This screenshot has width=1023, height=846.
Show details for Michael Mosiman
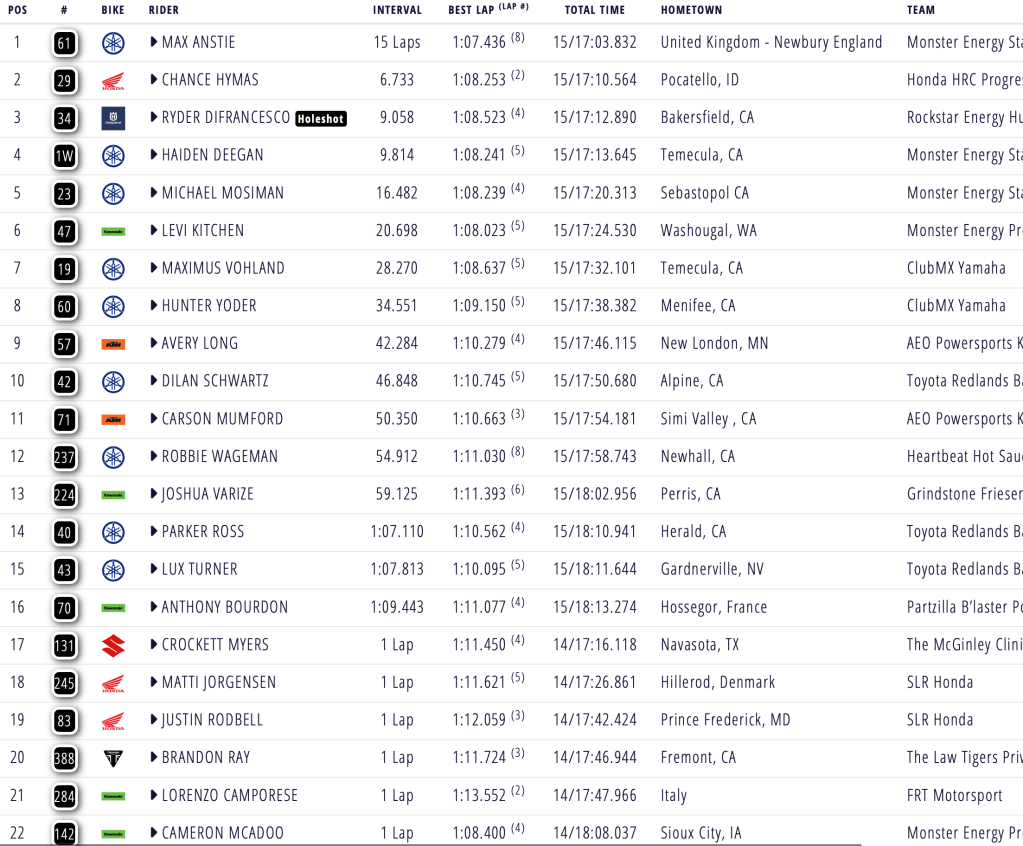154,193
